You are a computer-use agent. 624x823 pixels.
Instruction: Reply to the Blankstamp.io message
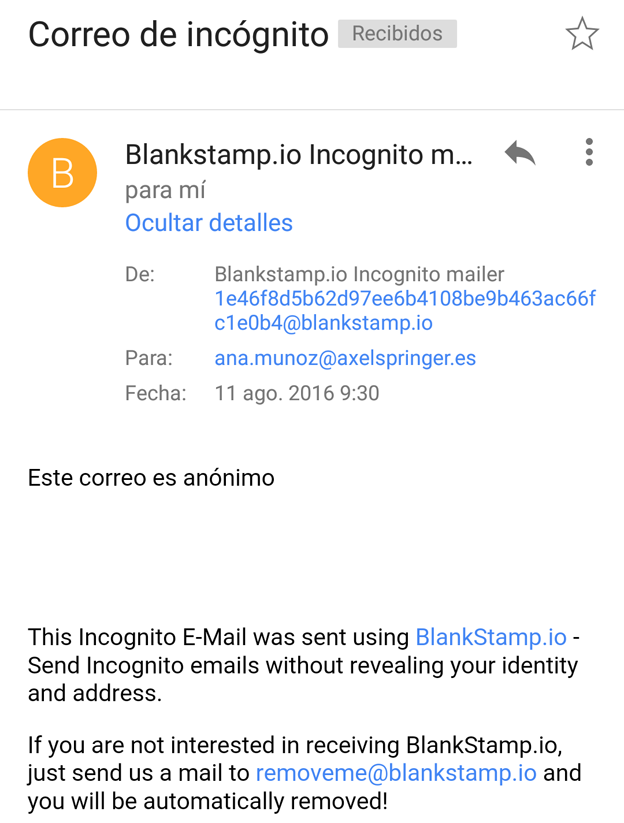(x=520, y=153)
